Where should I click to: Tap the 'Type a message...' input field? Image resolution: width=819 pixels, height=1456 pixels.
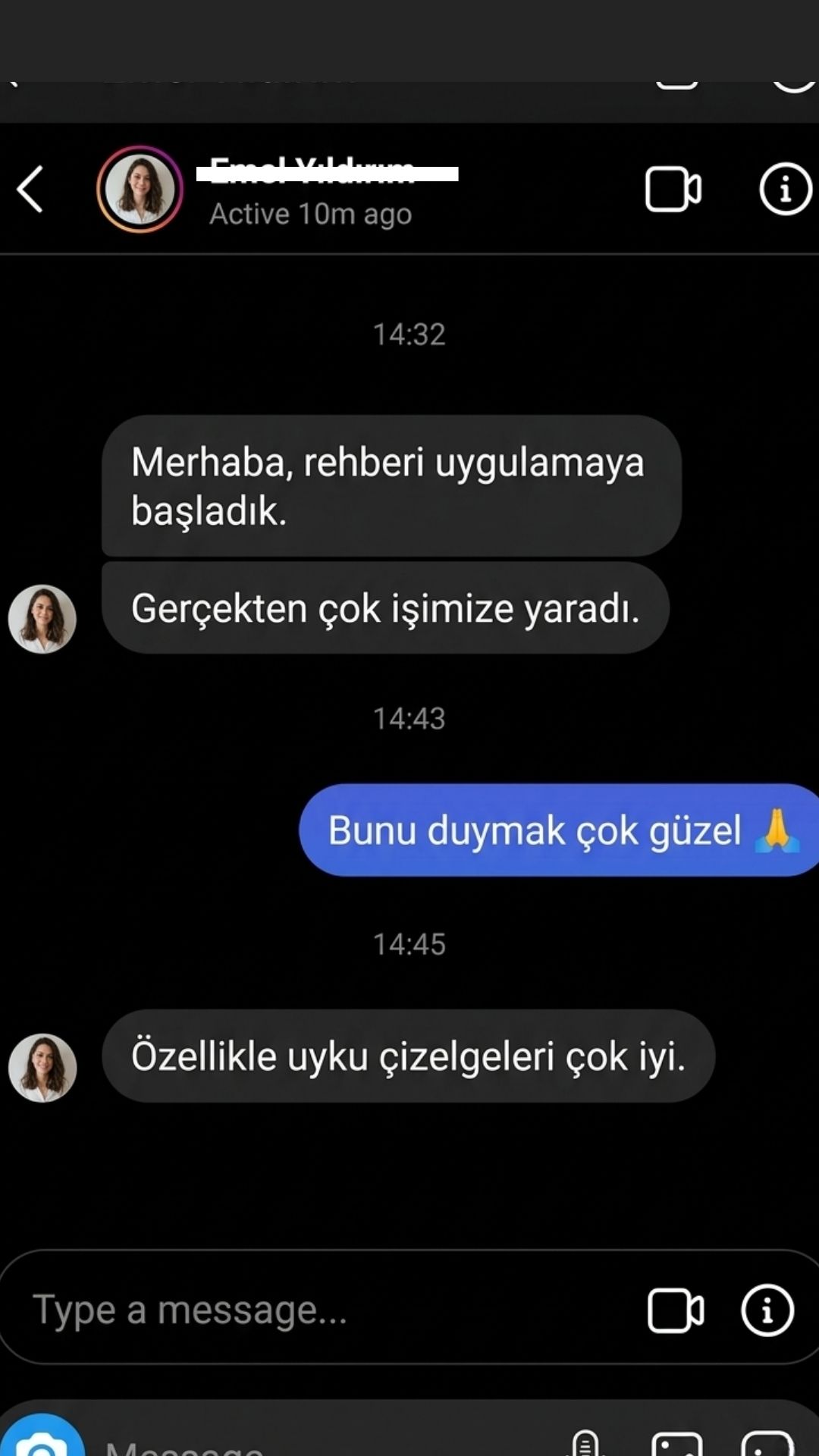coord(303,1309)
